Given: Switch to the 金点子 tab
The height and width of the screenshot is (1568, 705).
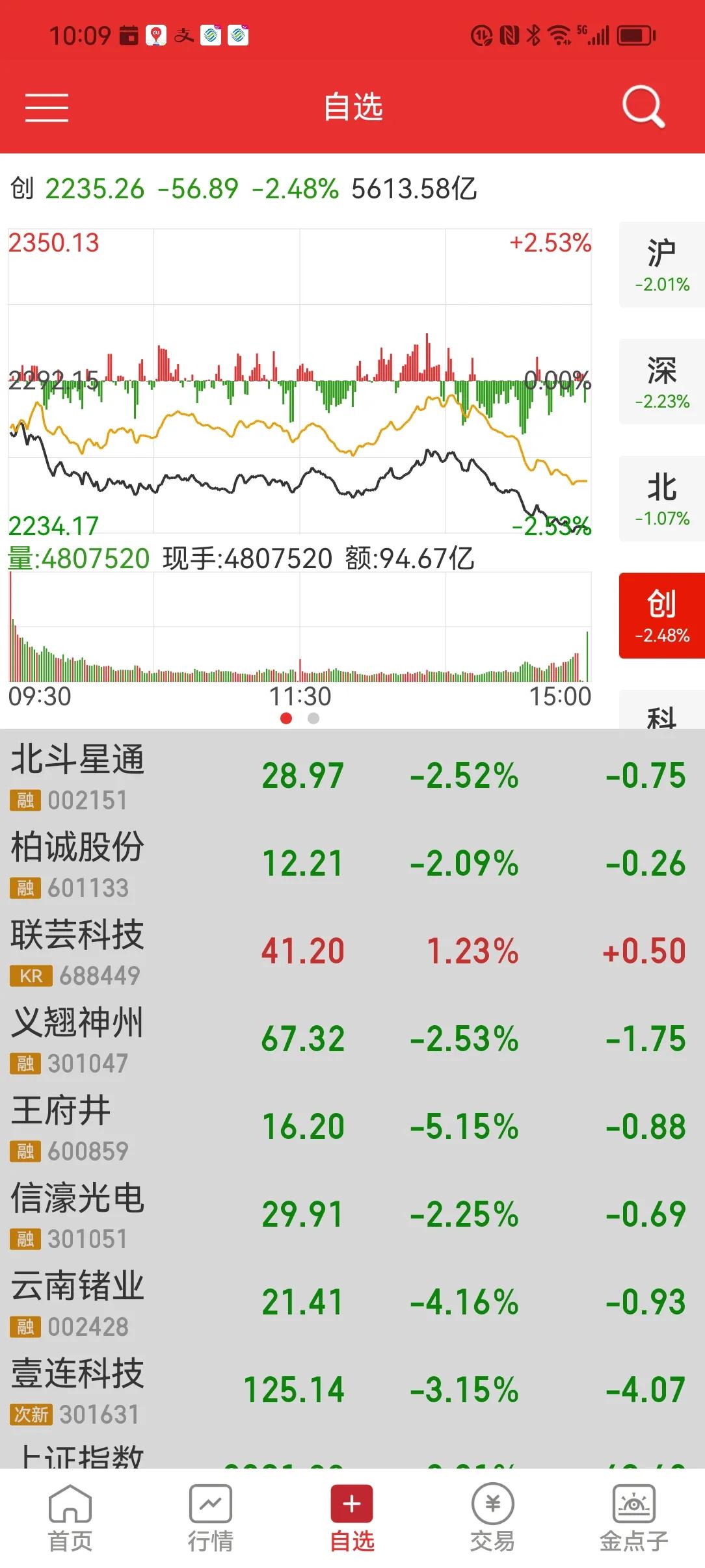Looking at the screenshot, I should [633, 1519].
